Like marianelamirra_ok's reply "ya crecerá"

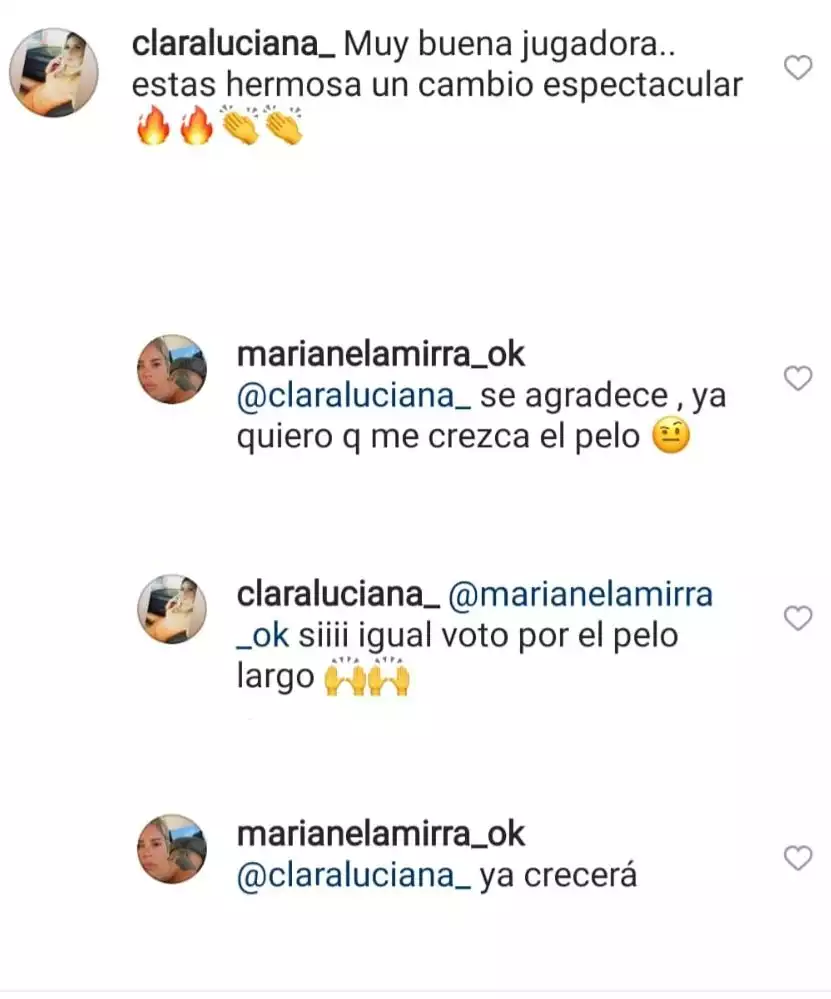797,858
